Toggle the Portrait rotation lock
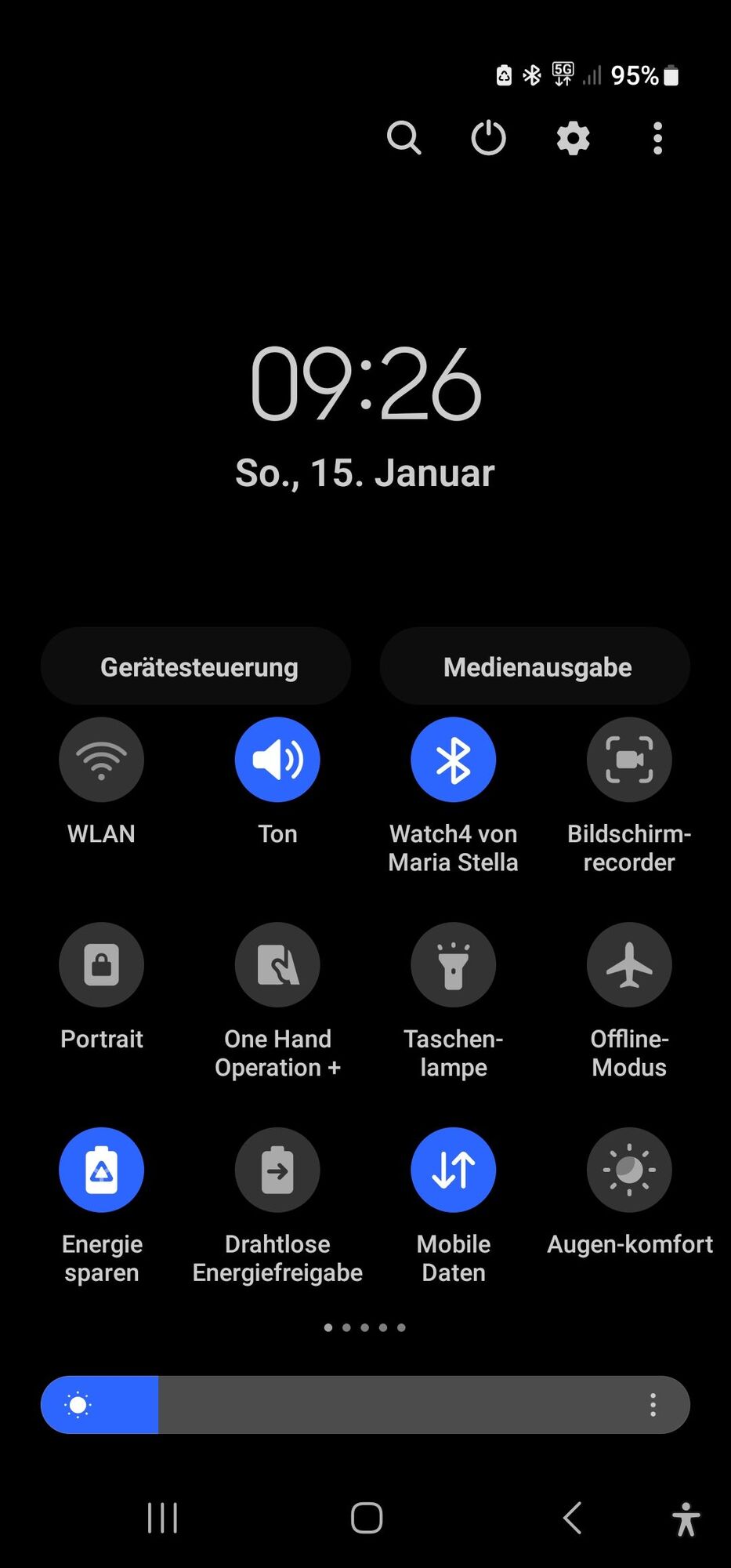731x1568 pixels. pos(101,964)
